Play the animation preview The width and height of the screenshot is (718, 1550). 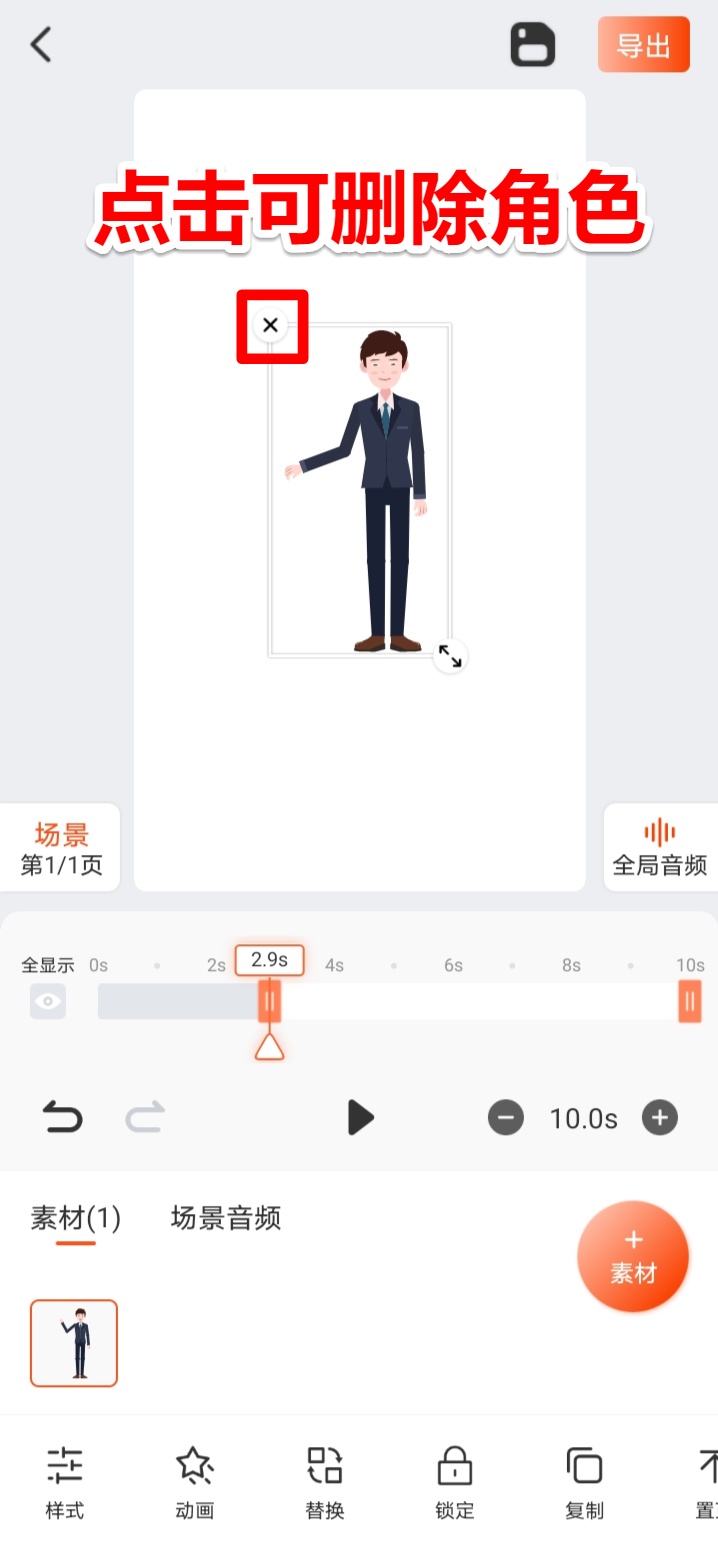pos(360,1117)
